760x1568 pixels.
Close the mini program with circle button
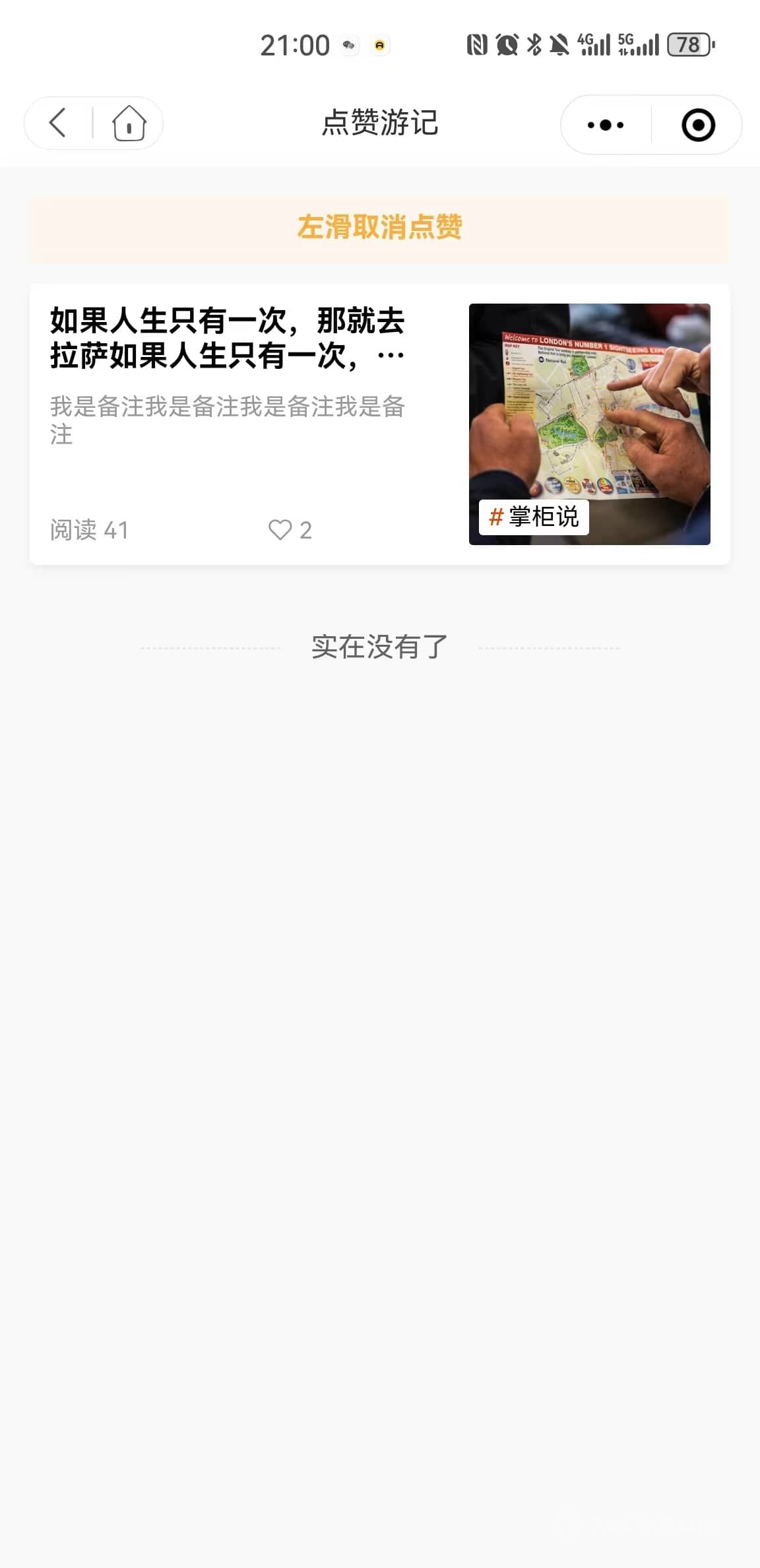pos(698,125)
